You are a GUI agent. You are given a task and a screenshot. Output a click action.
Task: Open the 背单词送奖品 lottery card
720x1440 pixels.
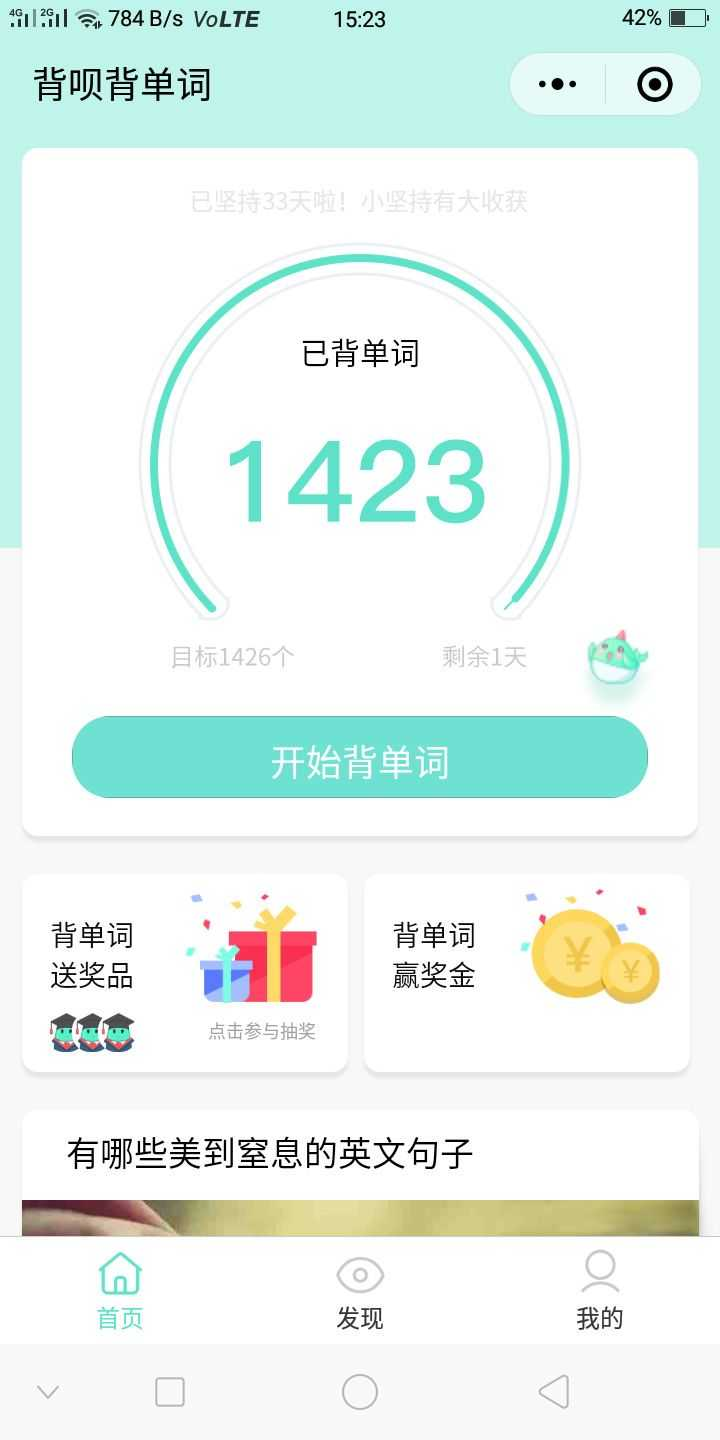point(185,973)
